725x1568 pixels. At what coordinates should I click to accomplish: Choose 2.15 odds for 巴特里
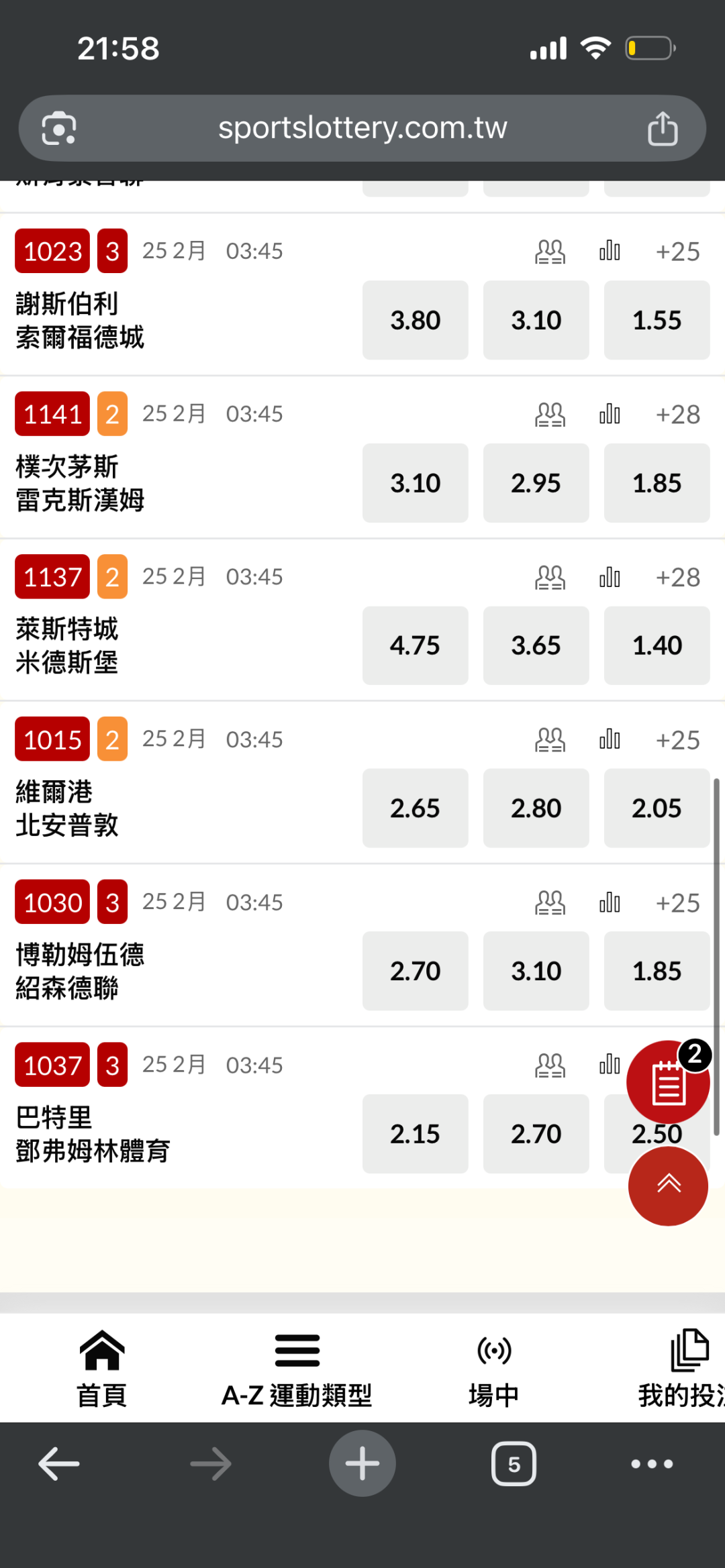415,1134
